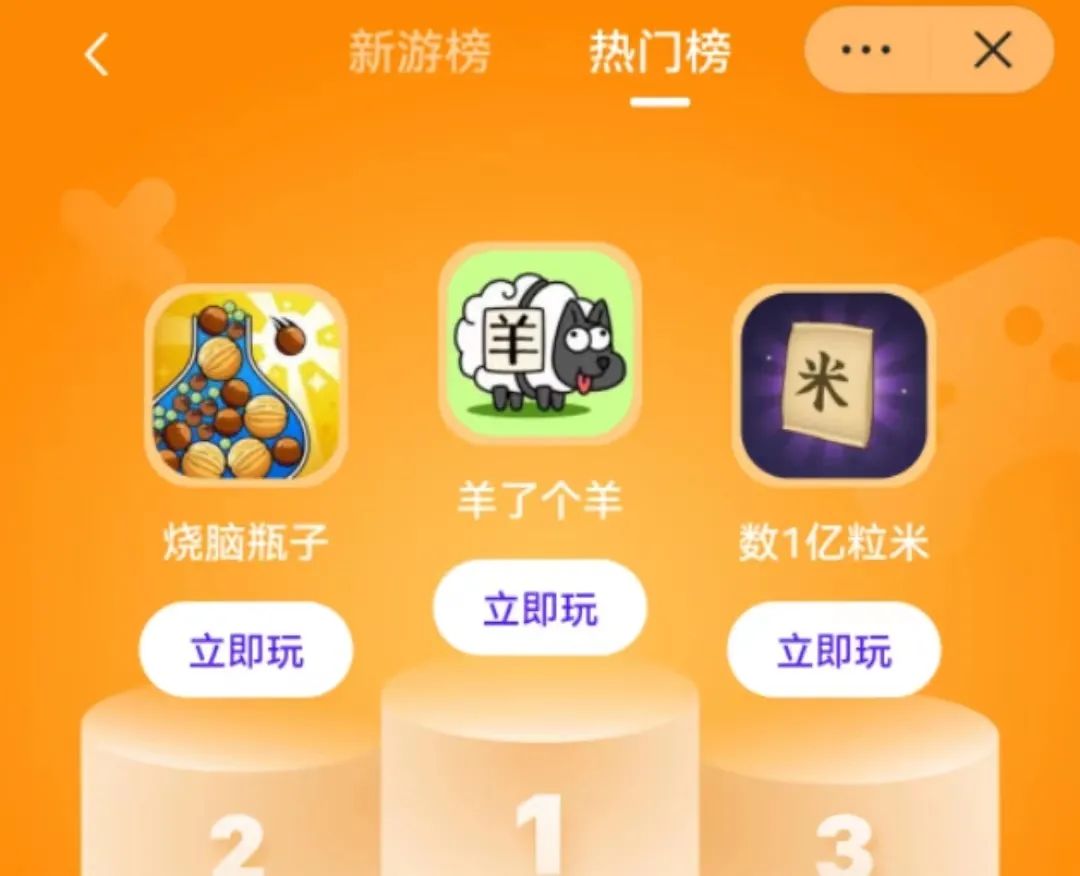Switch to the 新游榜 tab

tap(419, 52)
